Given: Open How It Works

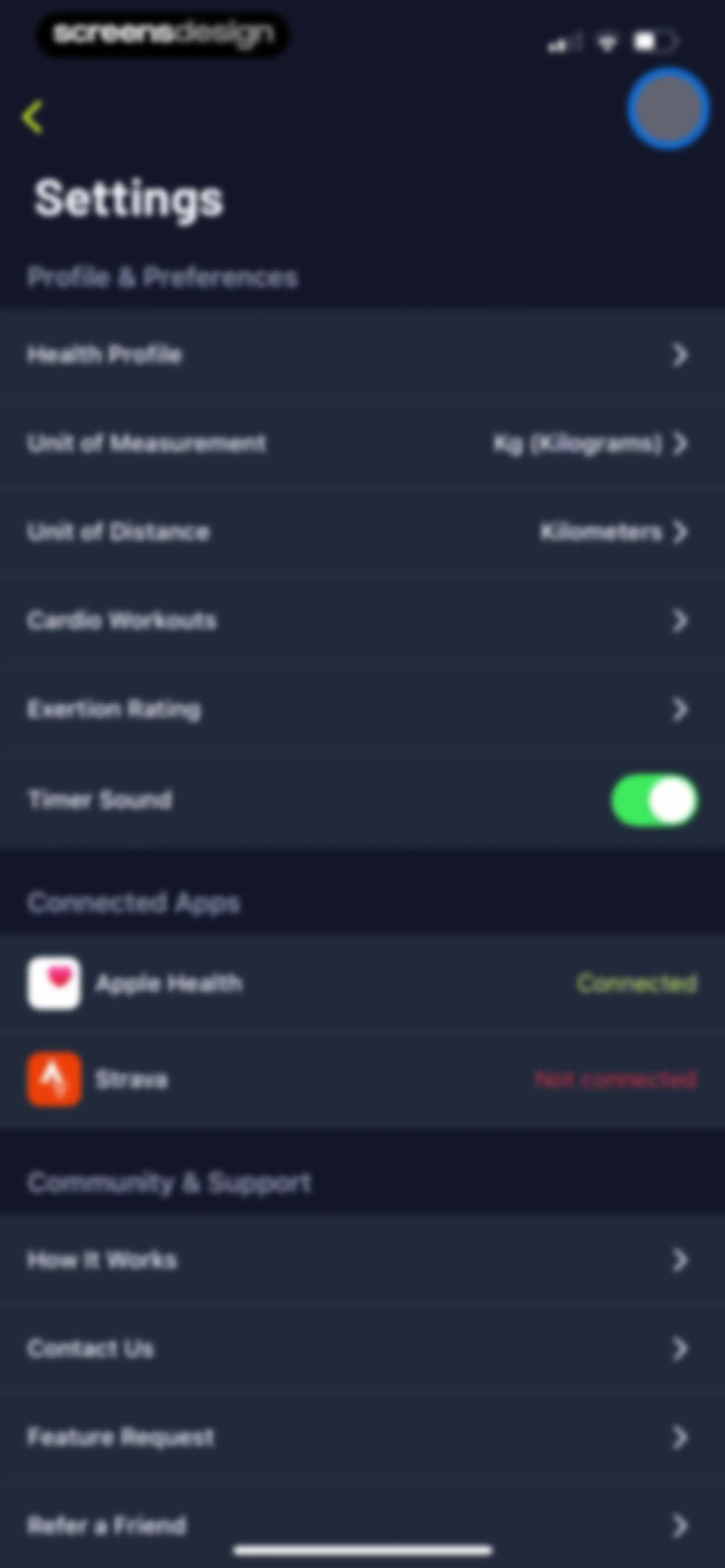Looking at the screenshot, I should (362, 1260).
